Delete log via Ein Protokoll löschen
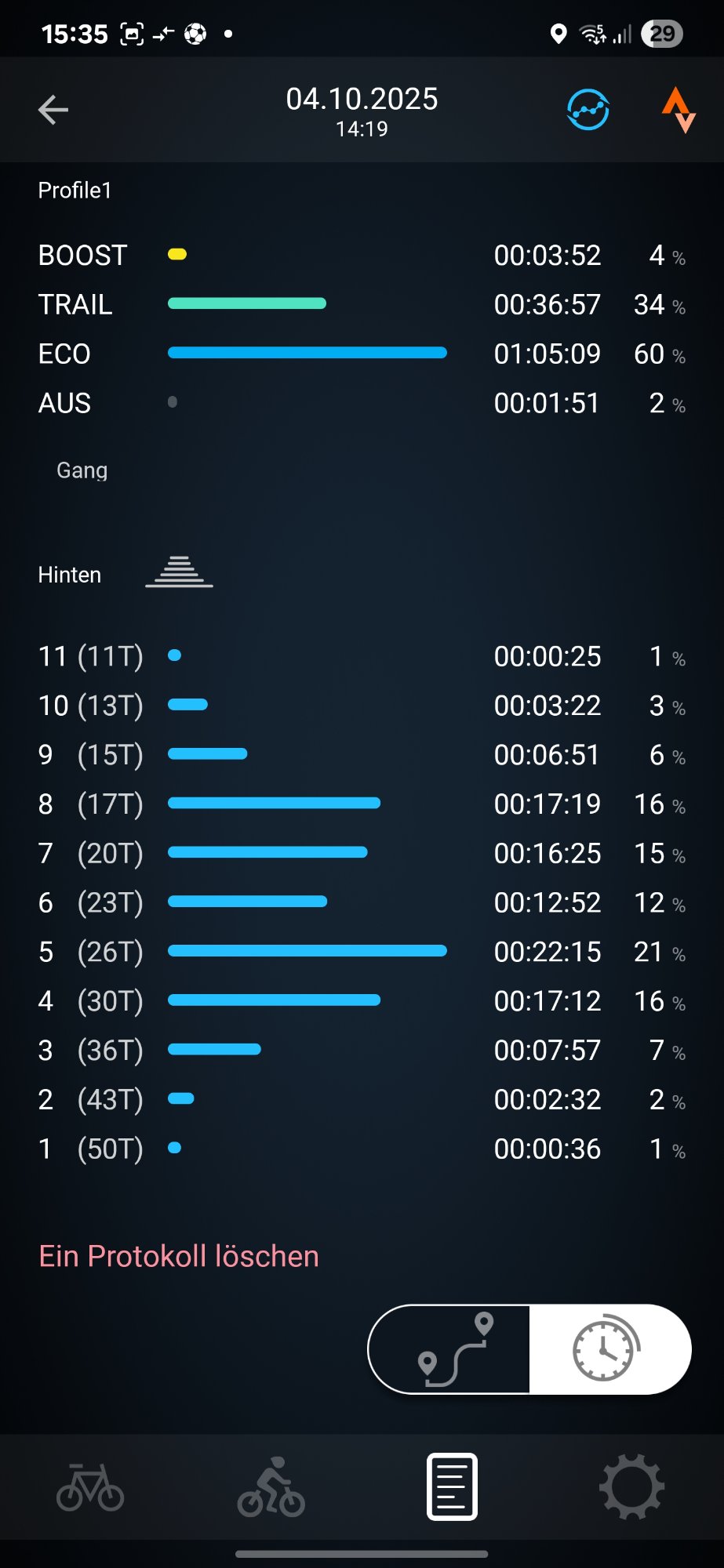The height and width of the screenshot is (1568, 724). pos(179,1256)
